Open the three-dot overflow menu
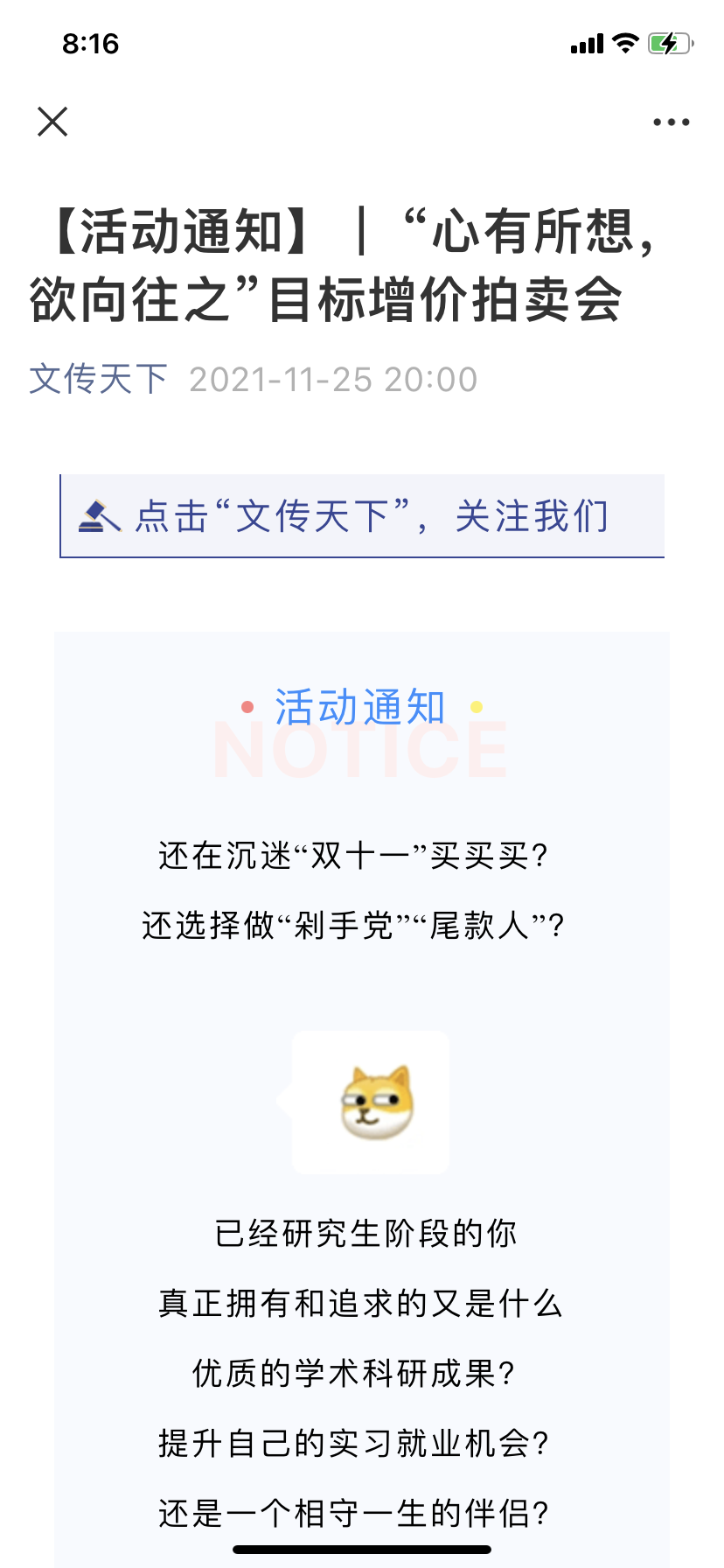The image size is (724, 1568). coord(671,122)
